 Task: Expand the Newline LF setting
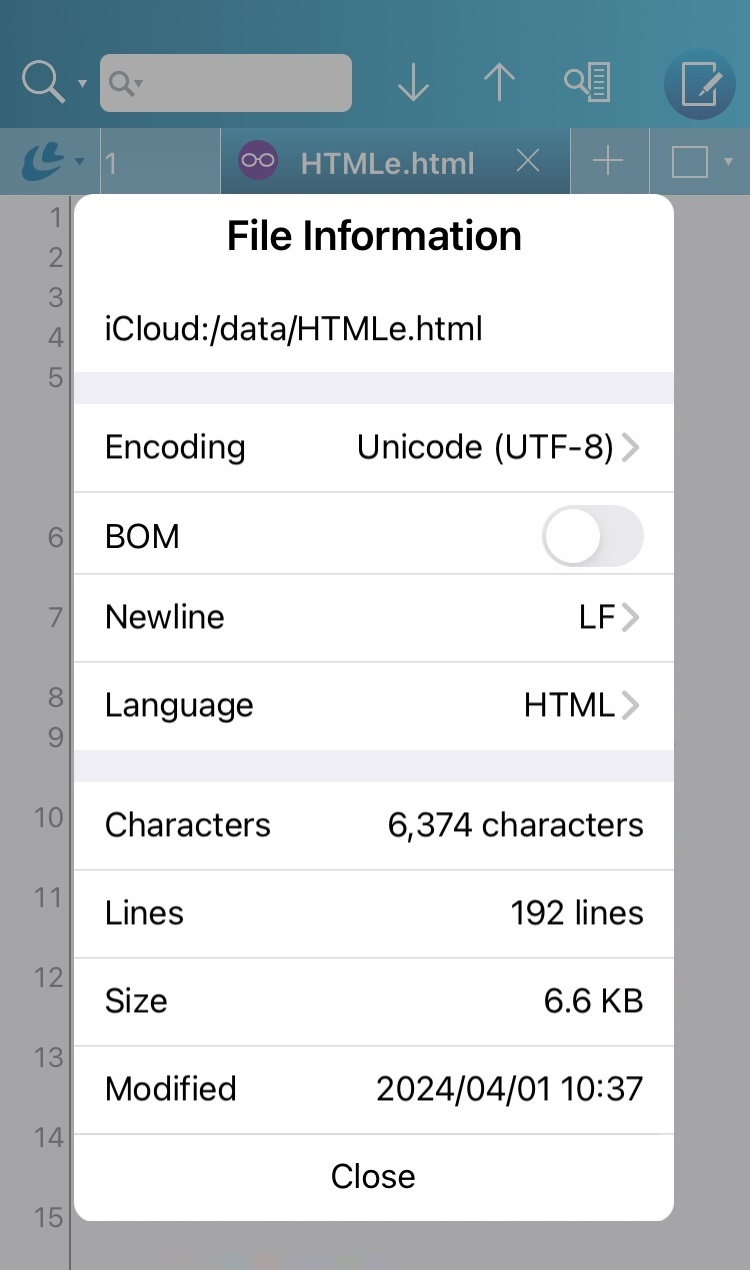(x=373, y=617)
